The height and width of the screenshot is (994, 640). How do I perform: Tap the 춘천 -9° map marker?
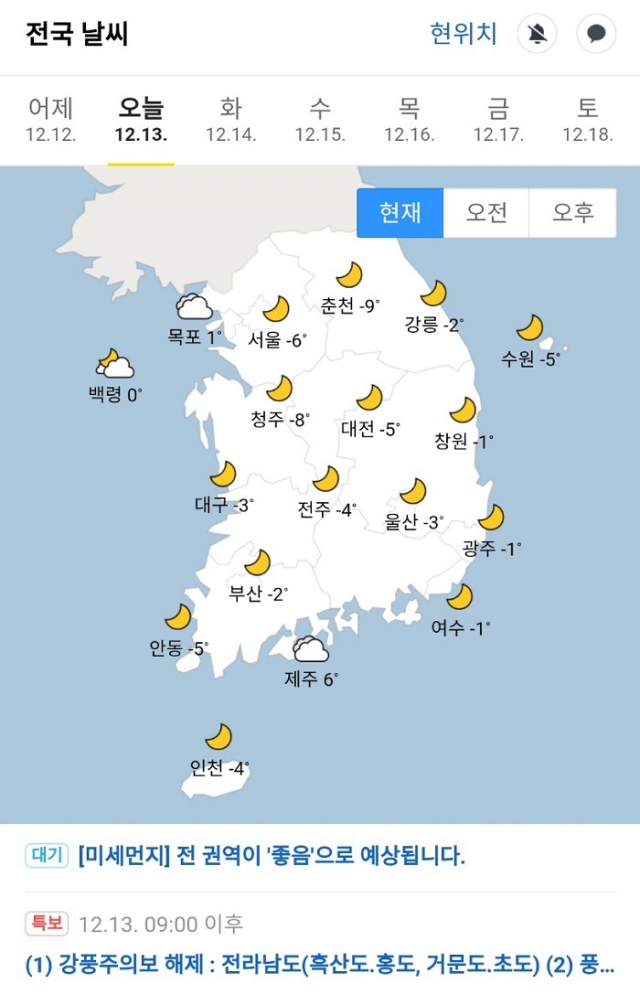point(349,290)
